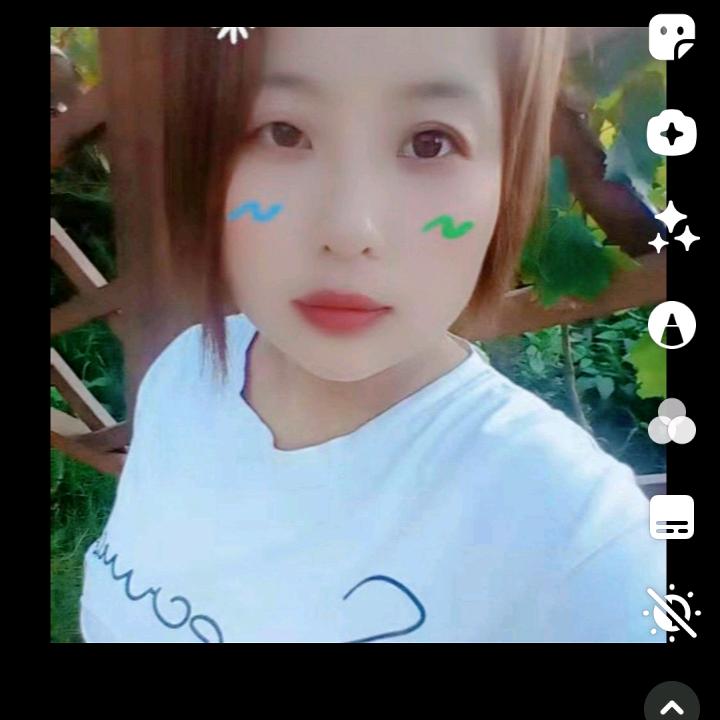Tap the sparkle badge icon
The width and height of the screenshot is (720, 720).
pos(671,133)
